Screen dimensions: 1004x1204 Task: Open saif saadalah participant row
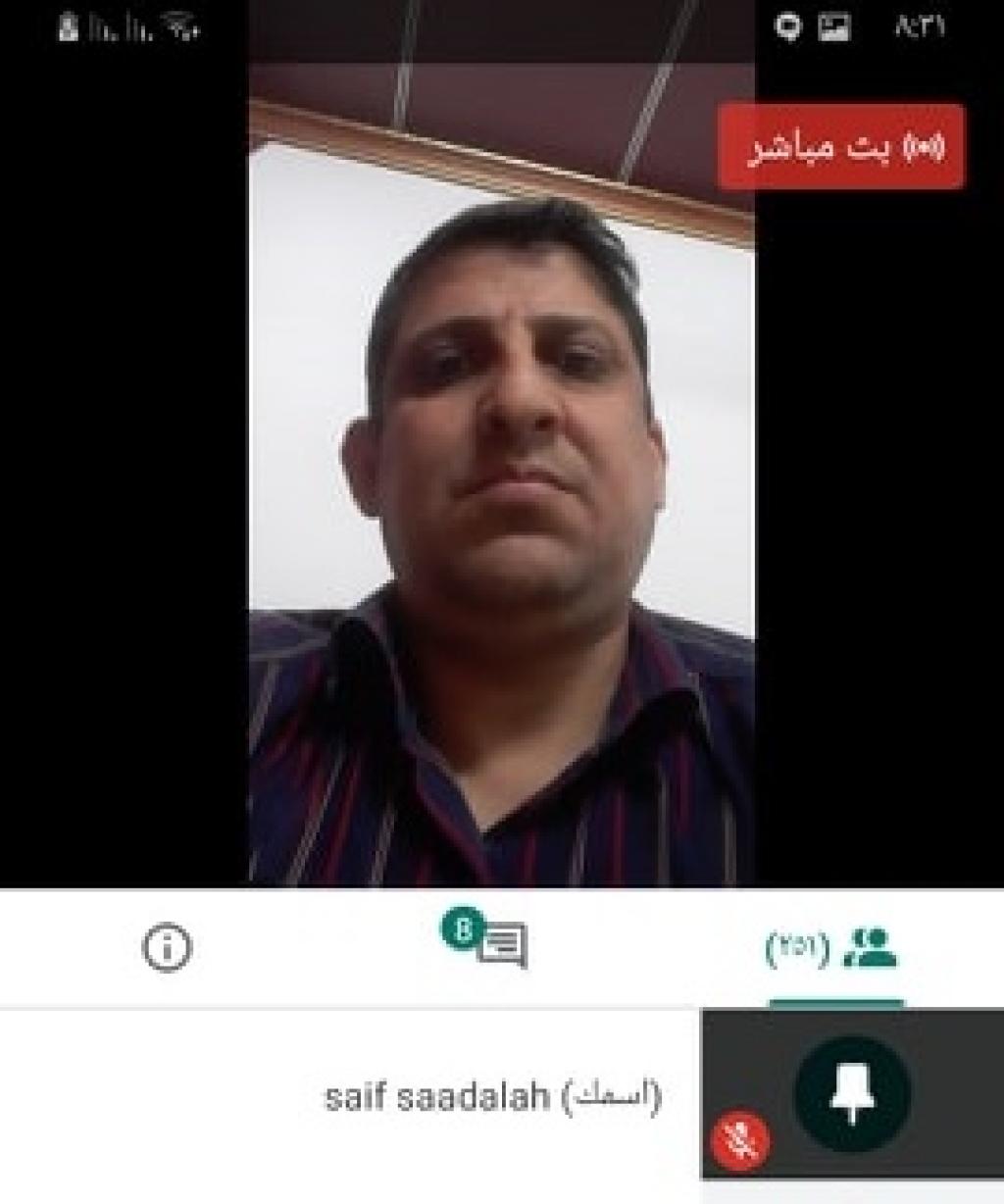(x=490, y=1096)
